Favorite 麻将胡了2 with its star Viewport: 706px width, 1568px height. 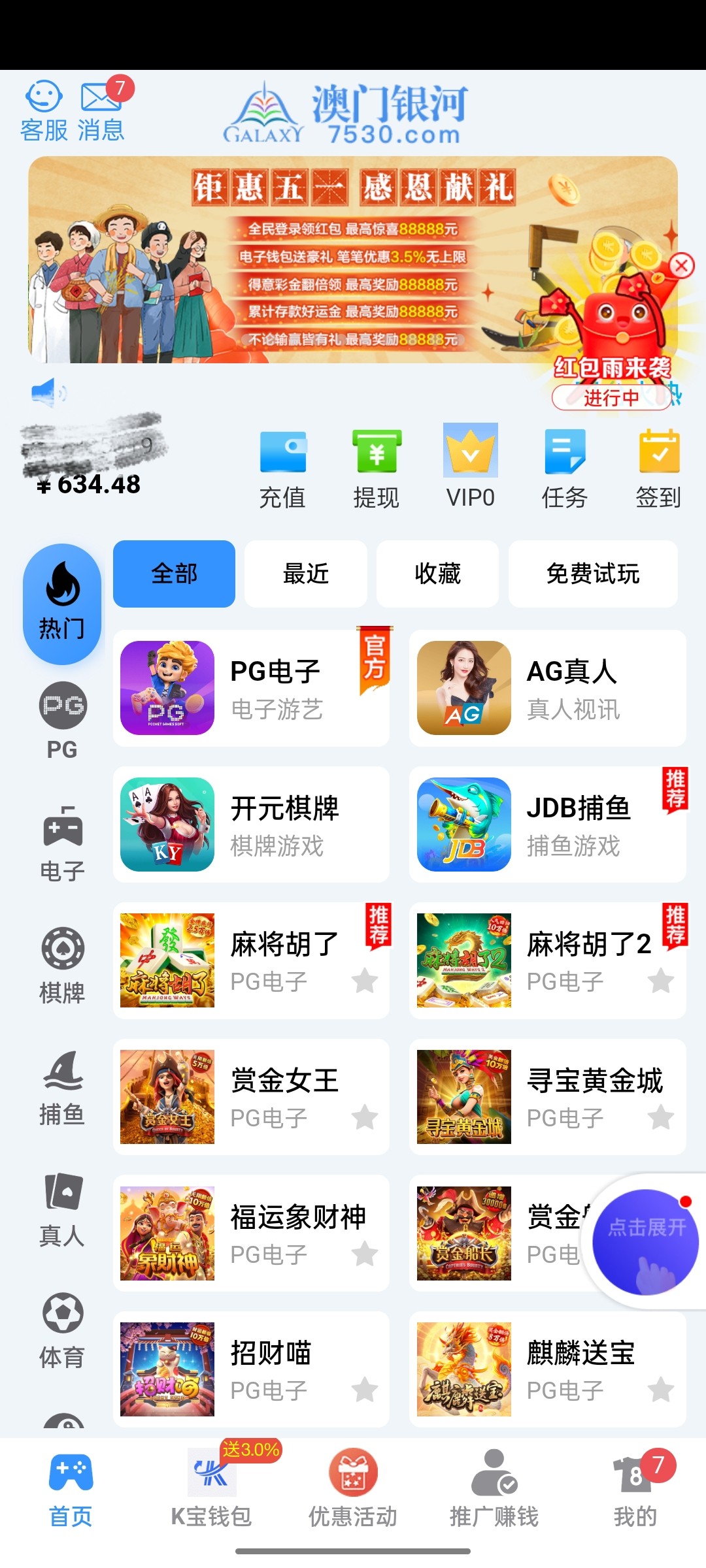(661, 981)
